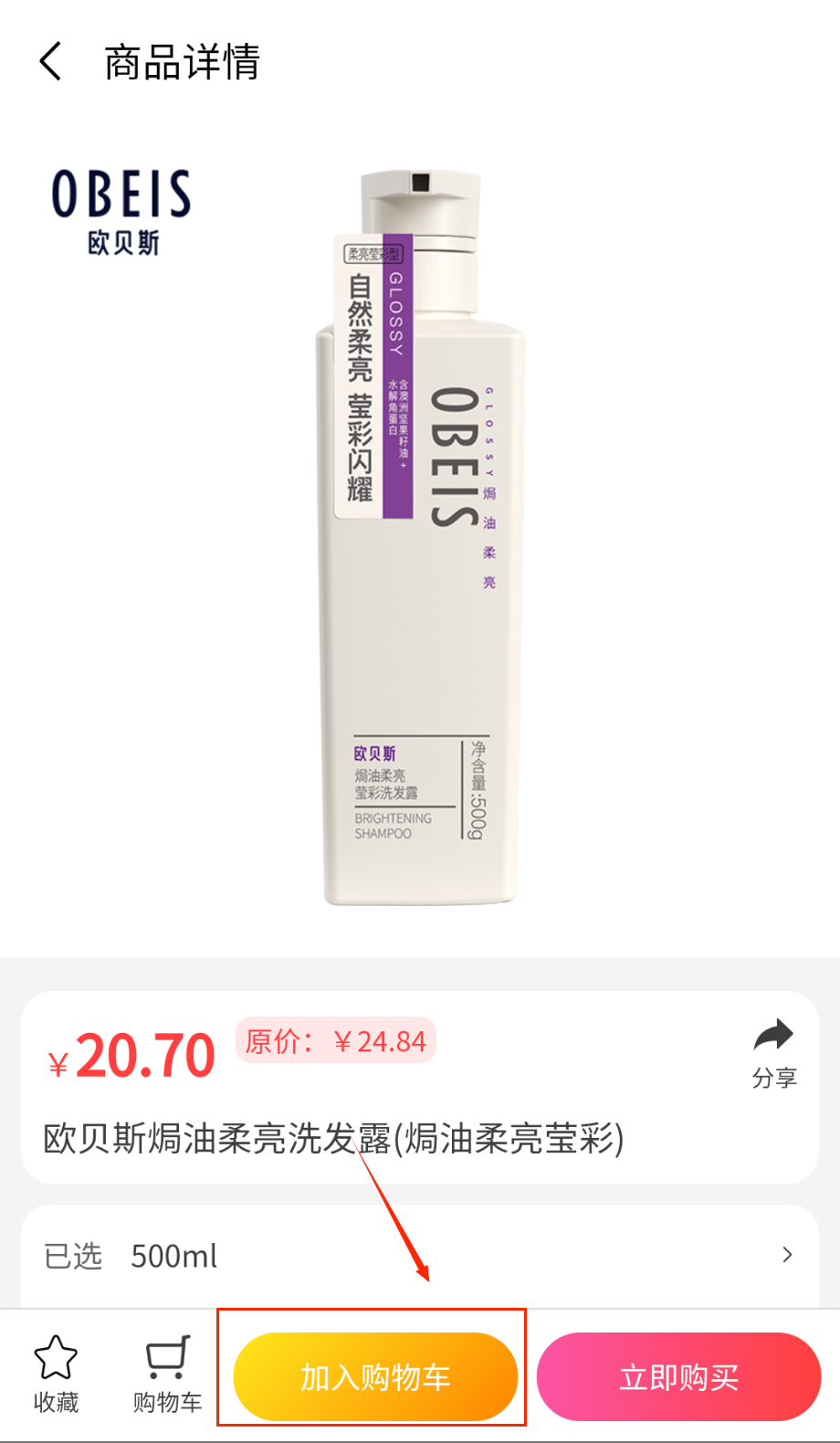View the shampoo product image

tap(419, 539)
